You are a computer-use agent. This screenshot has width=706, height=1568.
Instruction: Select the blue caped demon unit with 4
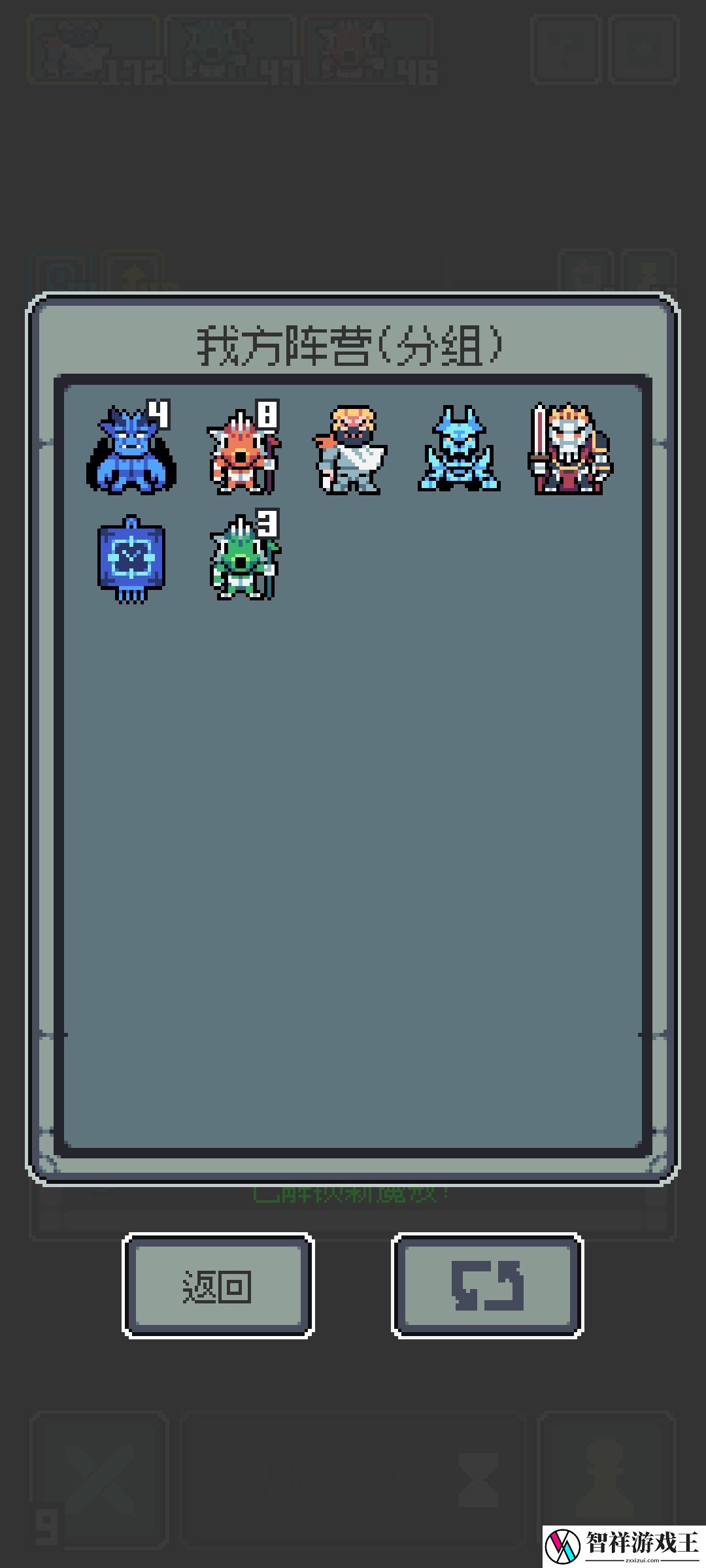point(131,449)
